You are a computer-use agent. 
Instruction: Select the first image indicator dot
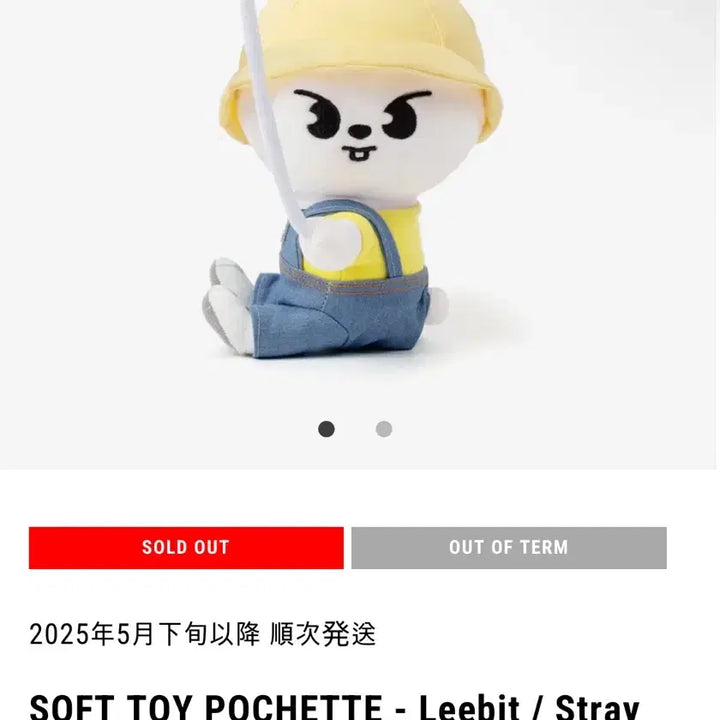coord(326,429)
